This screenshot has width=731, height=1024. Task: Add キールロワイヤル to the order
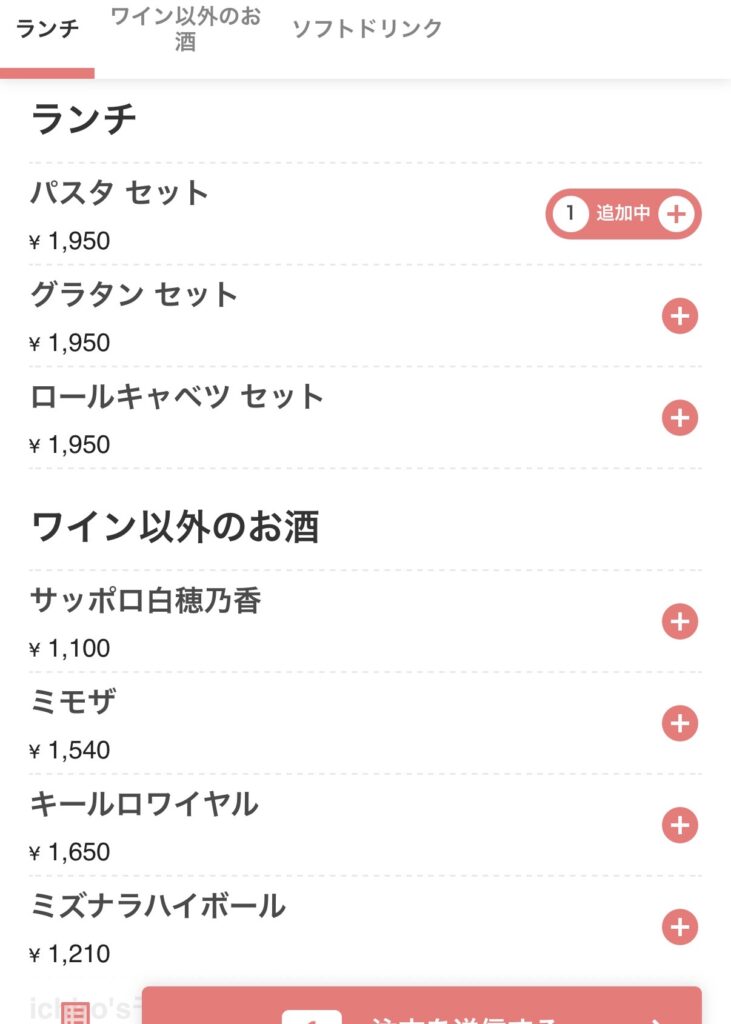[679, 825]
